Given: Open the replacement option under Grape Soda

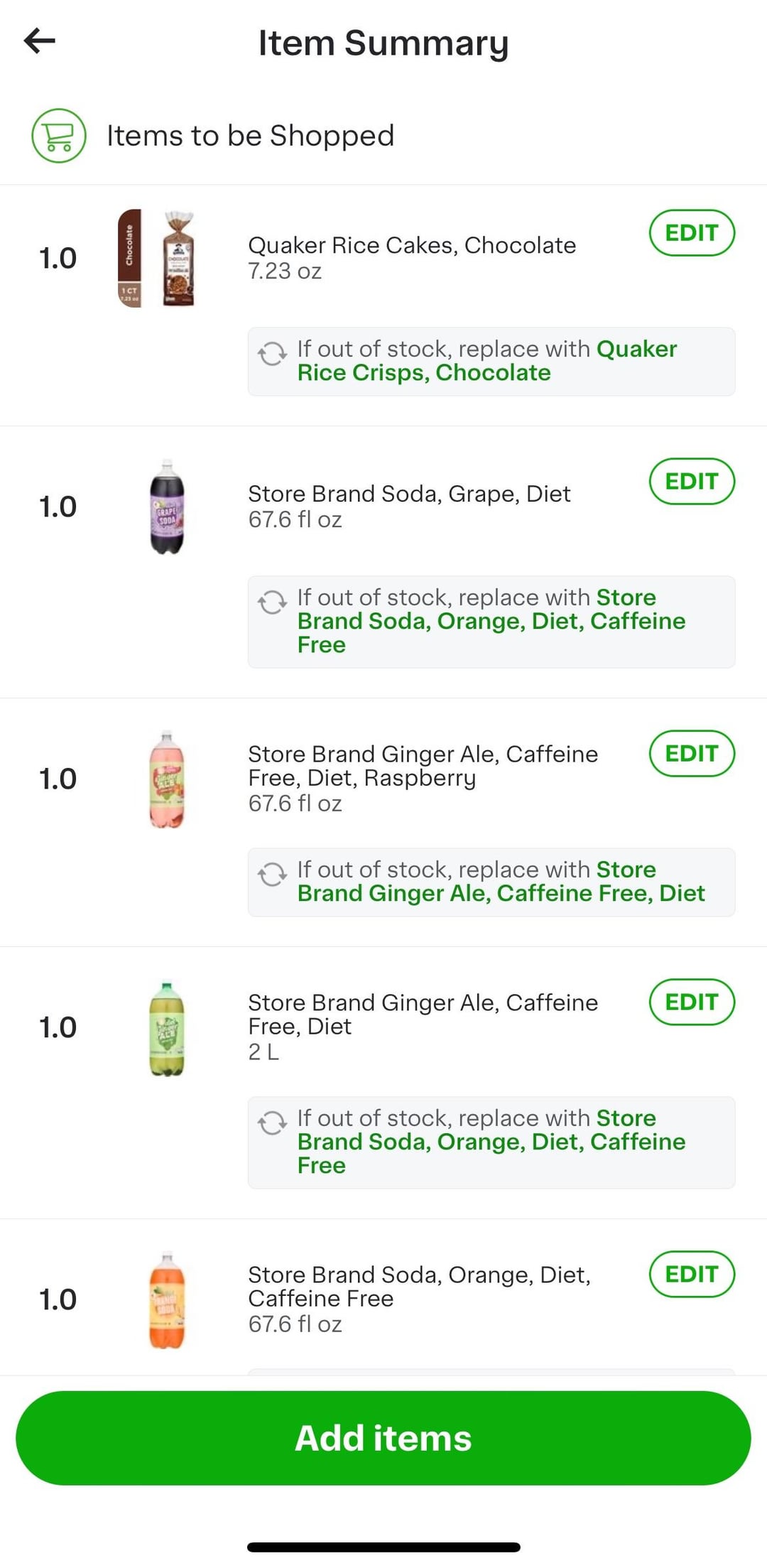Looking at the screenshot, I should 491,622.
